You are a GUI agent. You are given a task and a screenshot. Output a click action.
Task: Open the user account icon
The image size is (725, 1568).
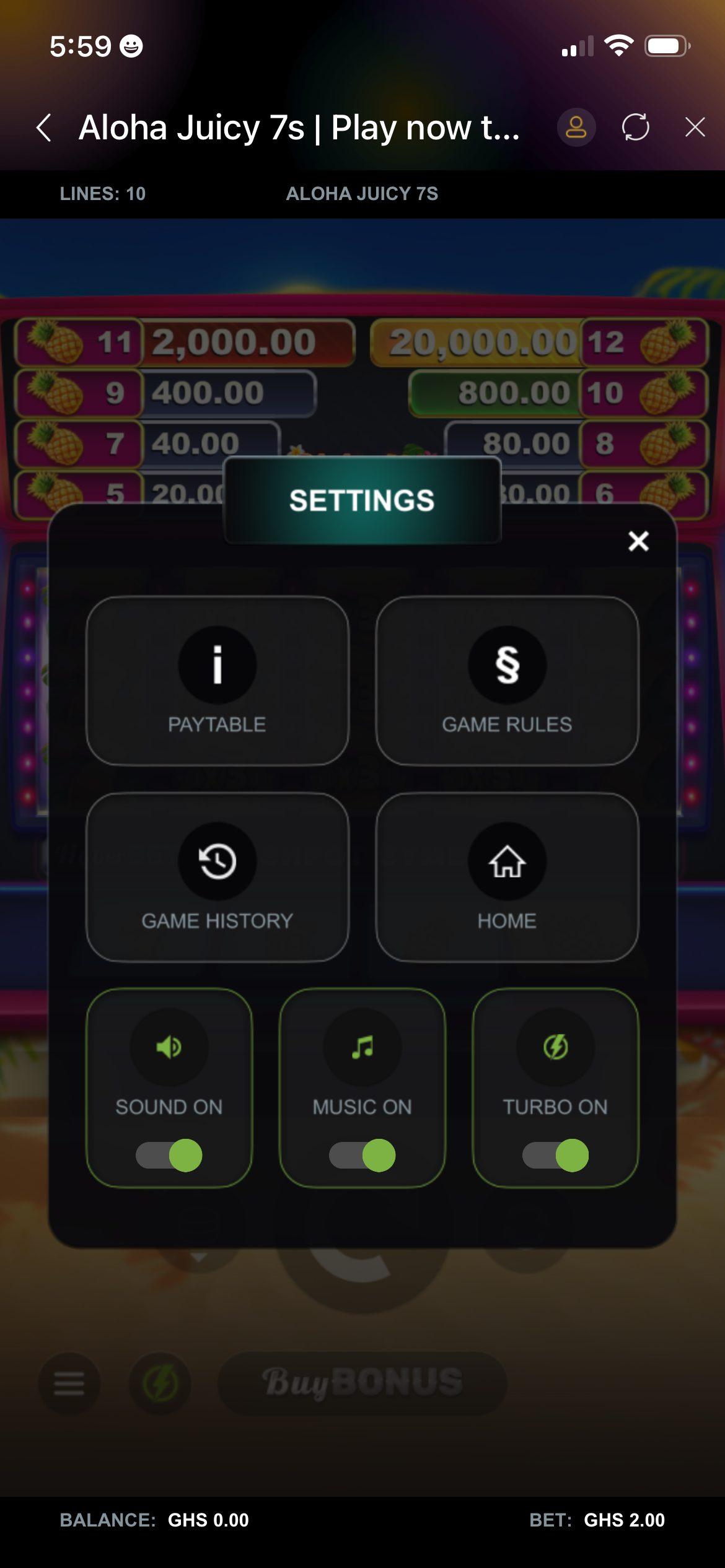(x=576, y=128)
